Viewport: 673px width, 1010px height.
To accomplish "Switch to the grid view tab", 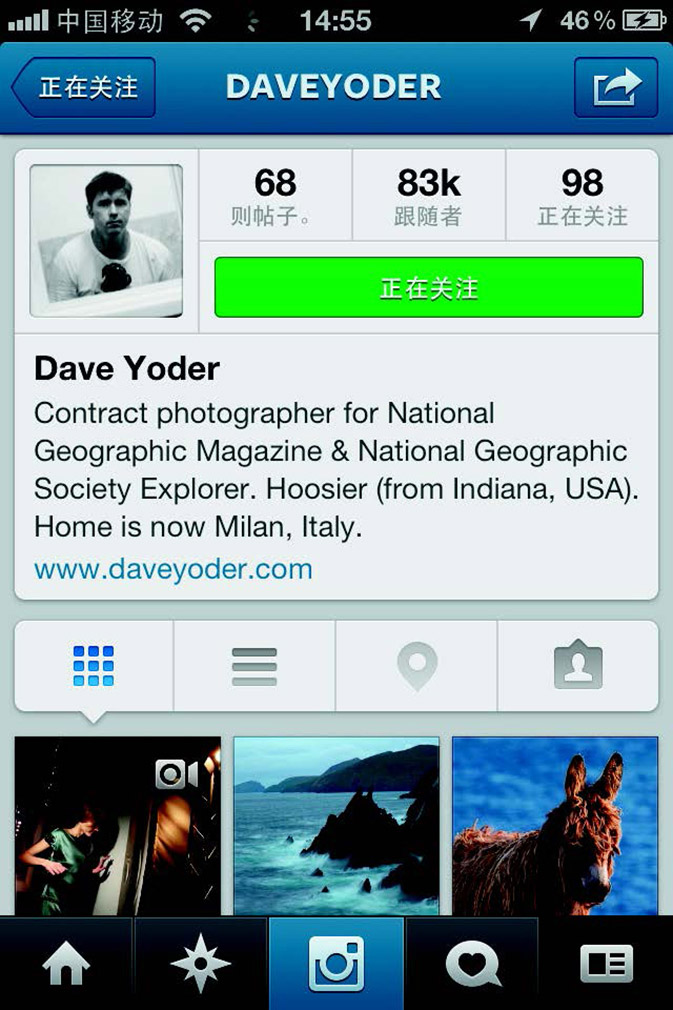I will pyautogui.click(x=94, y=666).
